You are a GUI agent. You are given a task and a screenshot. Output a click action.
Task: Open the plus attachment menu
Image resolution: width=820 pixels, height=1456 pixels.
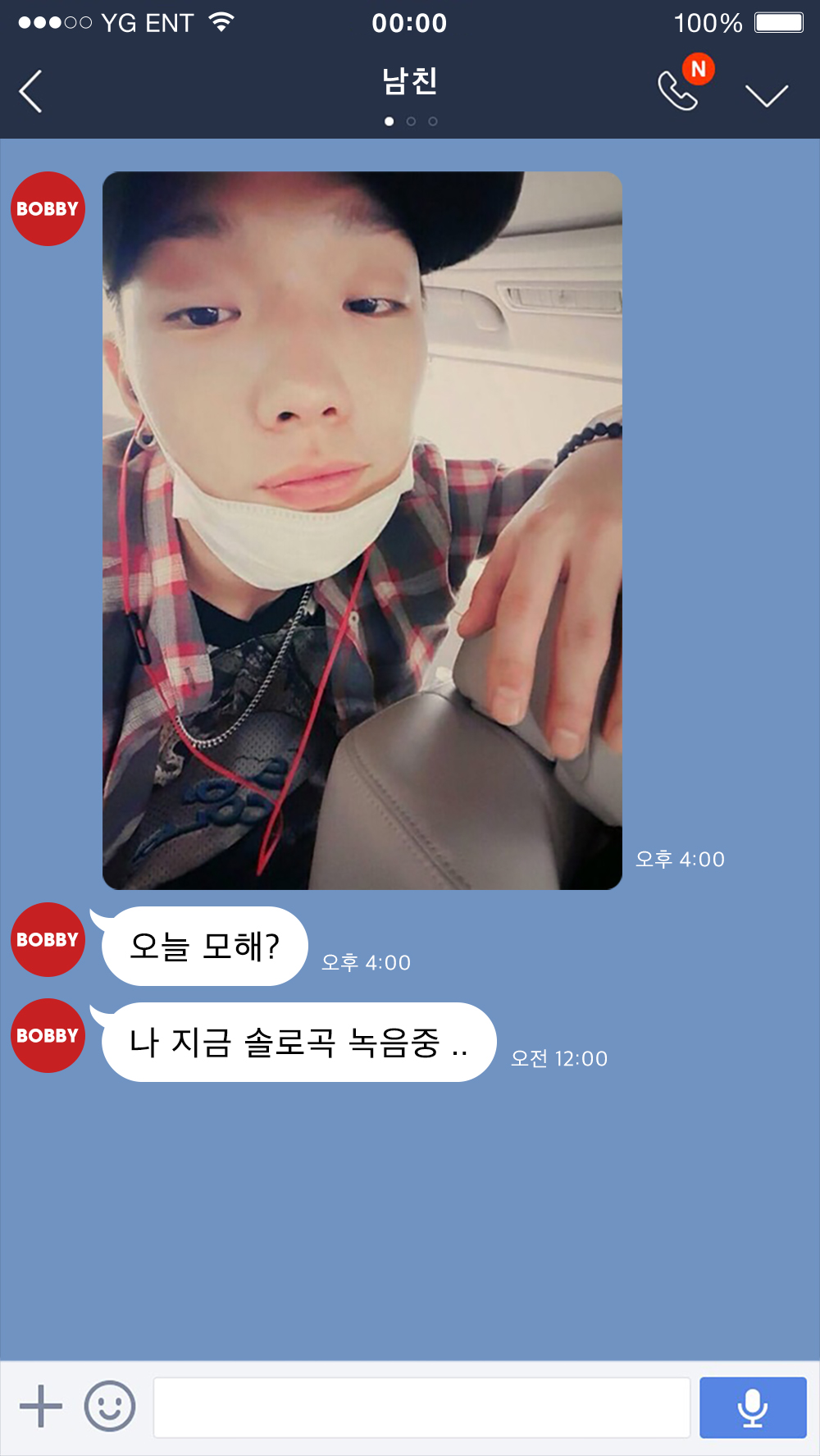[x=41, y=1407]
